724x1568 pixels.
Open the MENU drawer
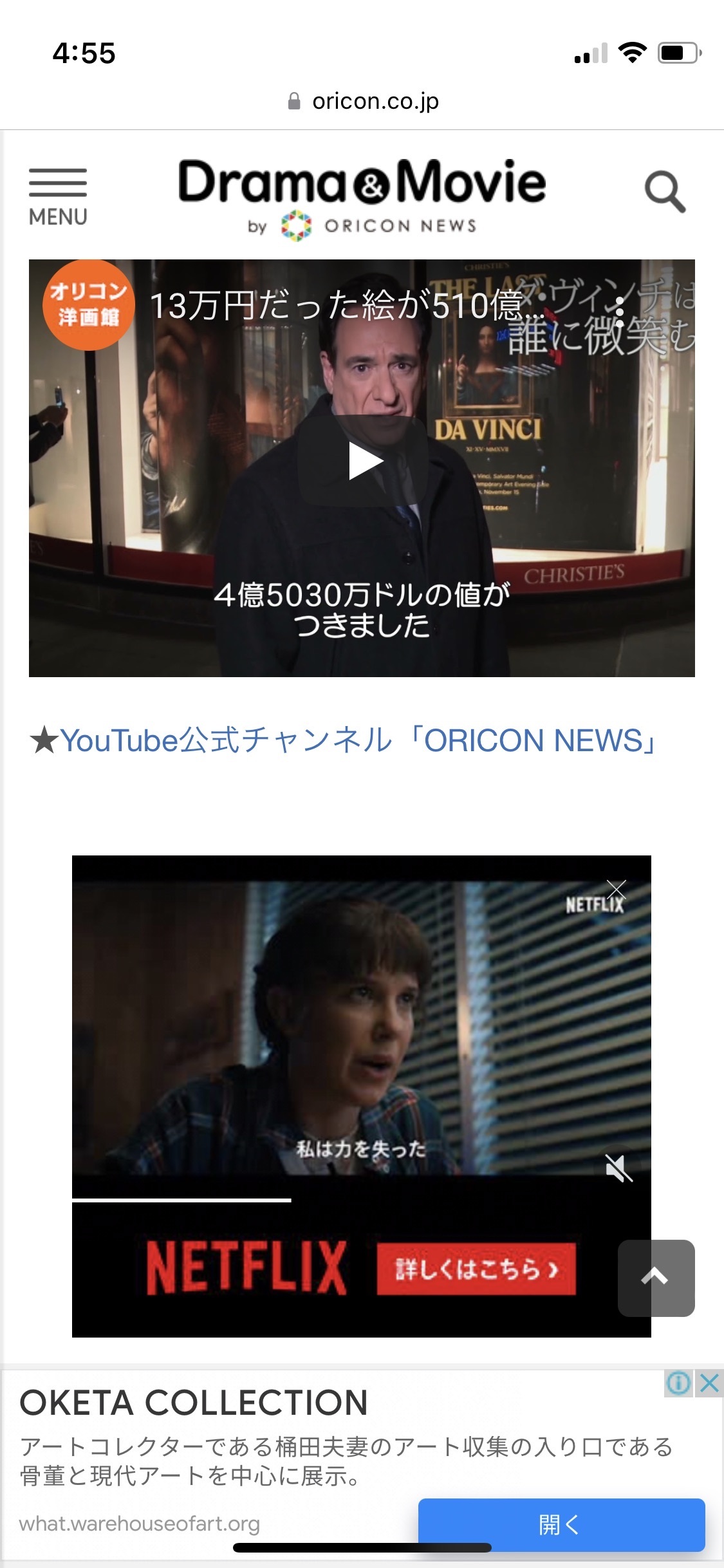click(58, 197)
